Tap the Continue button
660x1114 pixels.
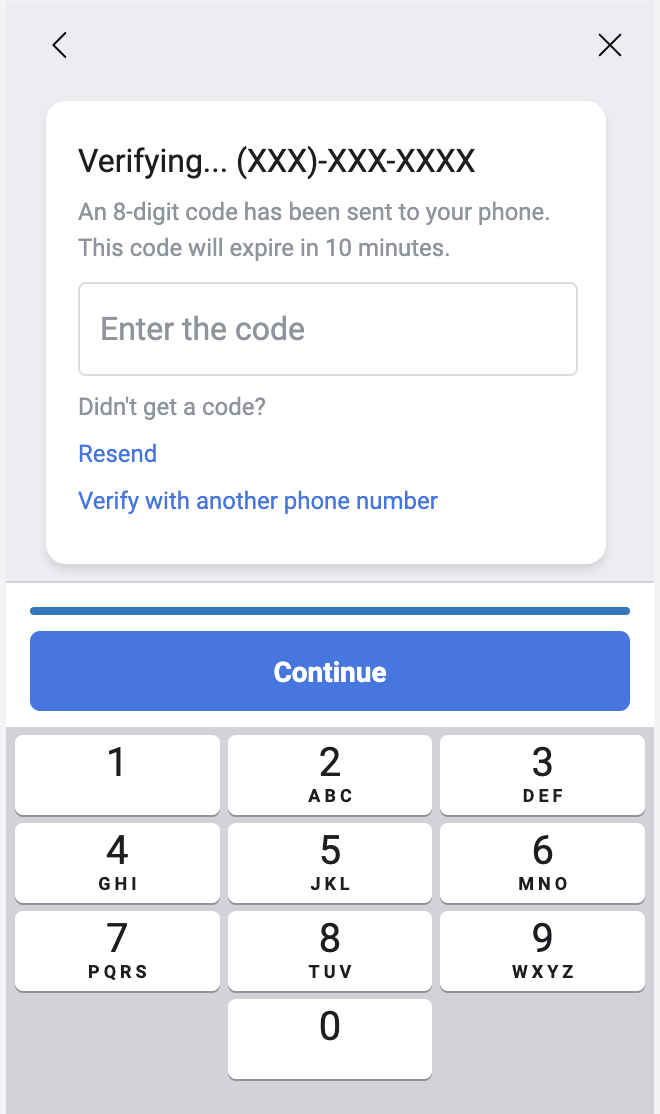tap(330, 671)
